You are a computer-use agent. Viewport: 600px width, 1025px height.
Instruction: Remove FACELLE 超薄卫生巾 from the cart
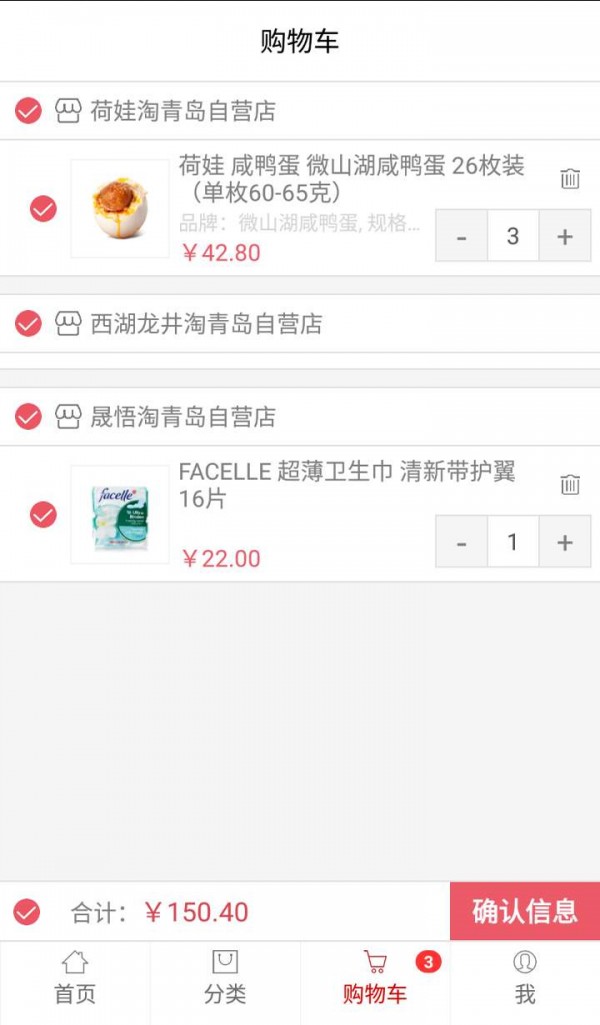coord(570,485)
